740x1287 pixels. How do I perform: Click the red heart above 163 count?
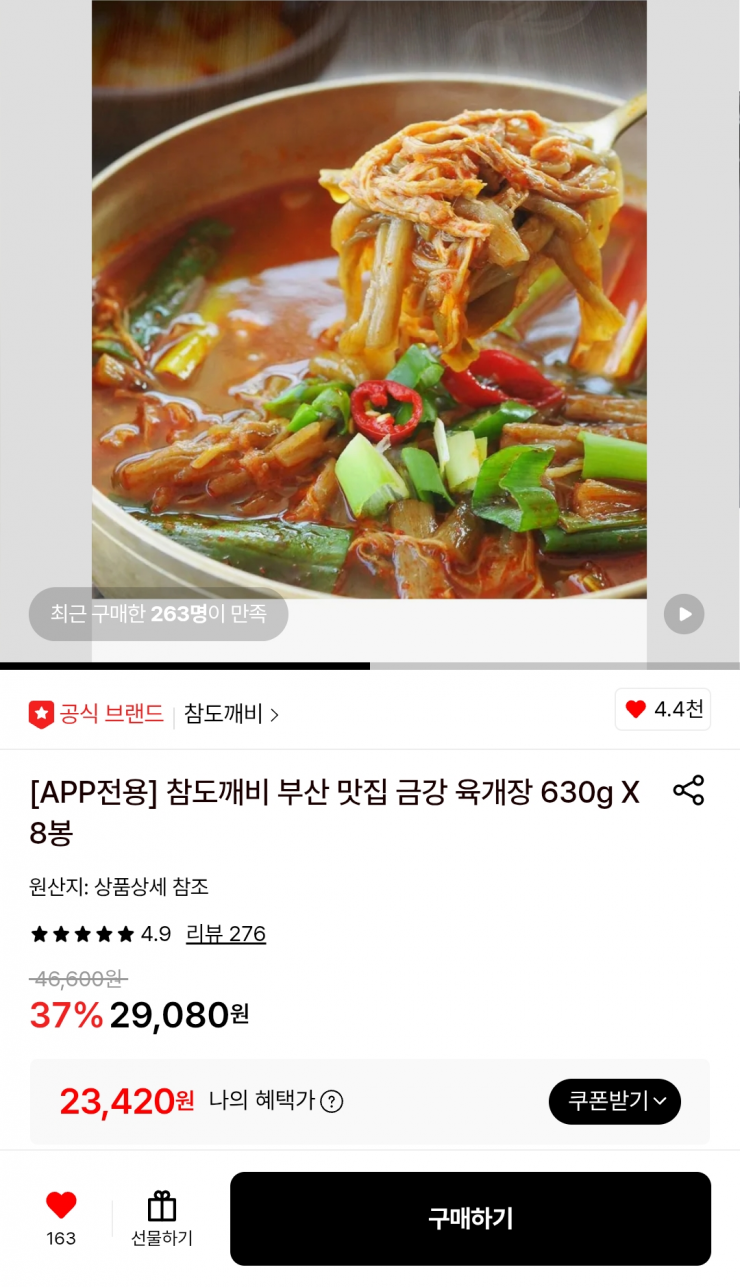point(62,1205)
